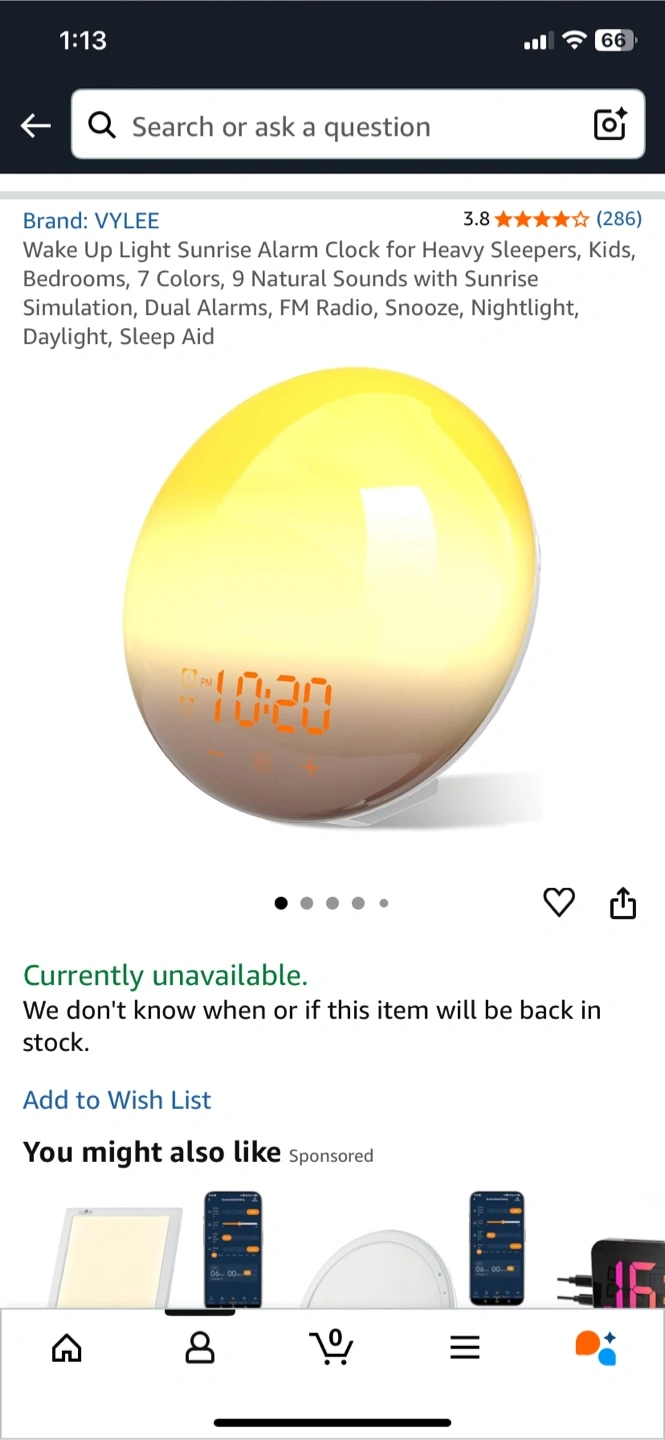This screenshot has width=665, height=1440.
Task: View the 286 customer ratings
Action: pos(618,219)
